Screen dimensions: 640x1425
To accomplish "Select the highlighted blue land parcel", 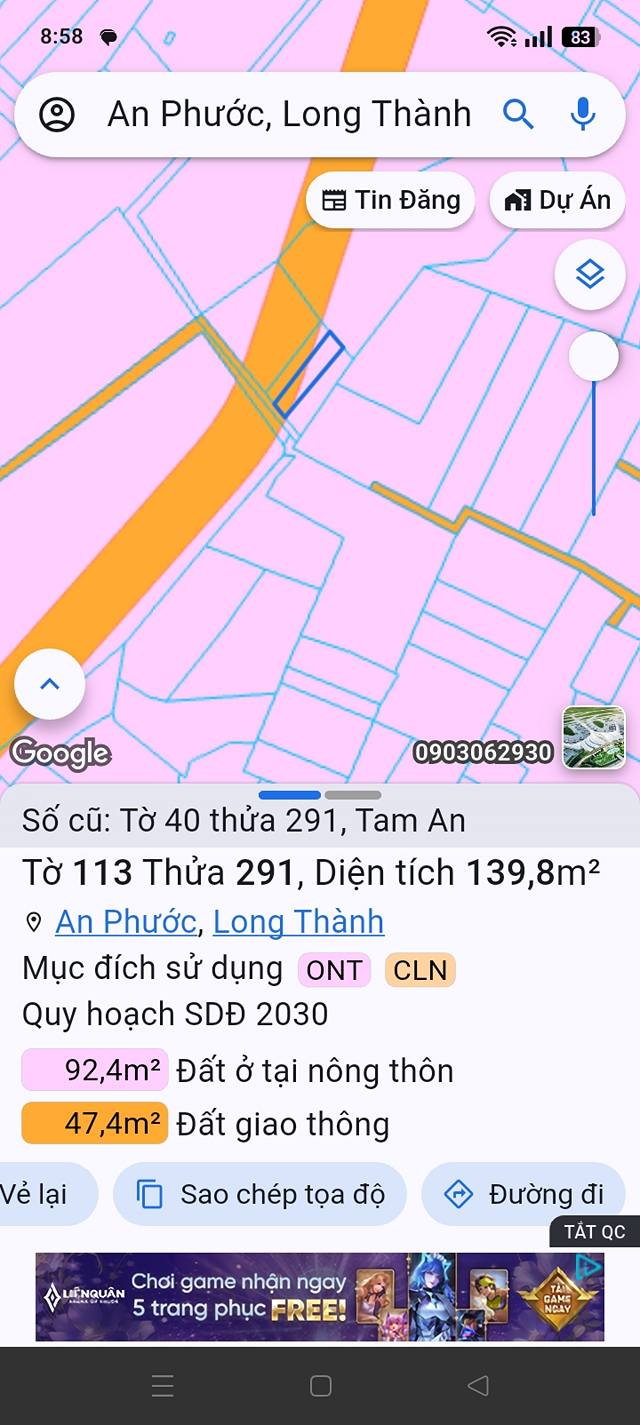I will point(309,375).
